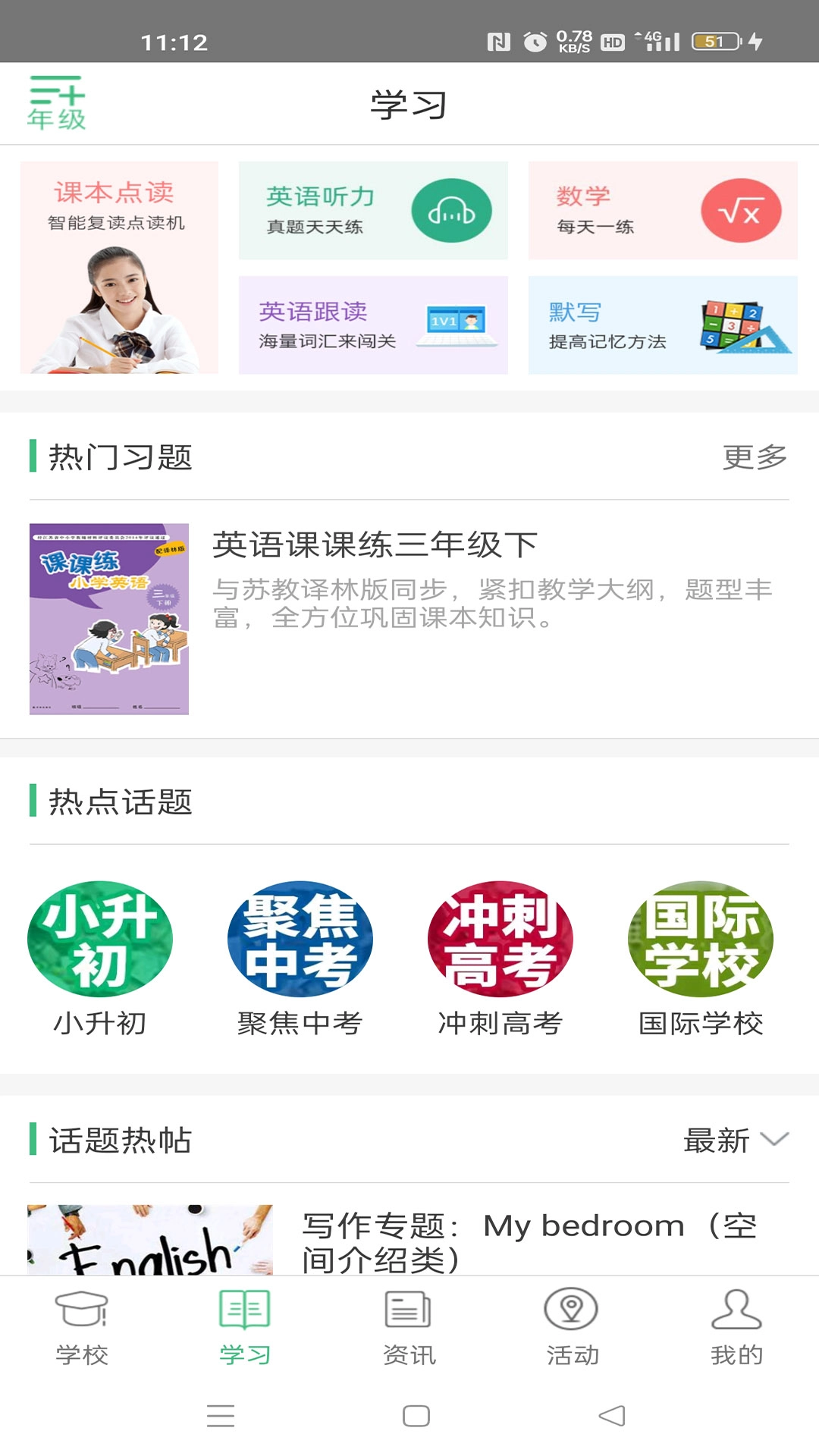Open 英语跟读 vocabulary card
819x1456 pixels.
(x=373, y=325)
